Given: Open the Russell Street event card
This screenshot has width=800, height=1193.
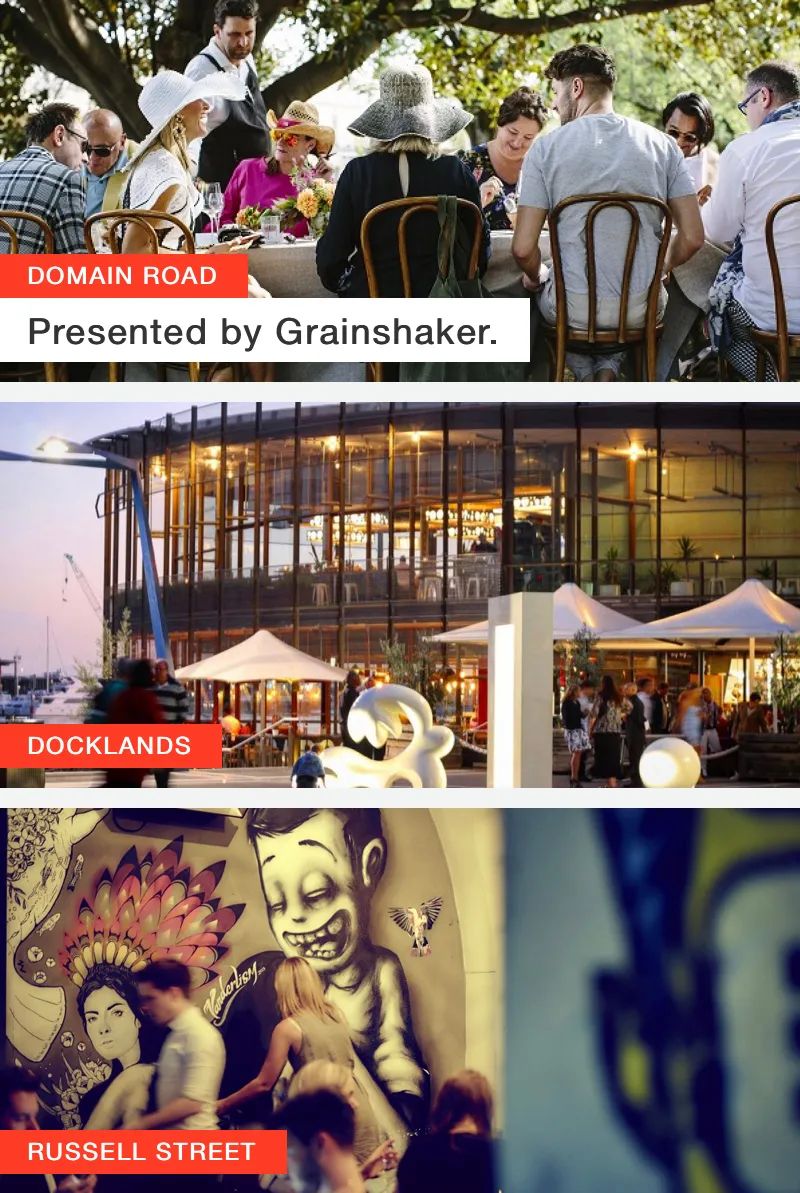Looking at the screenshot, I should (400, 998).
